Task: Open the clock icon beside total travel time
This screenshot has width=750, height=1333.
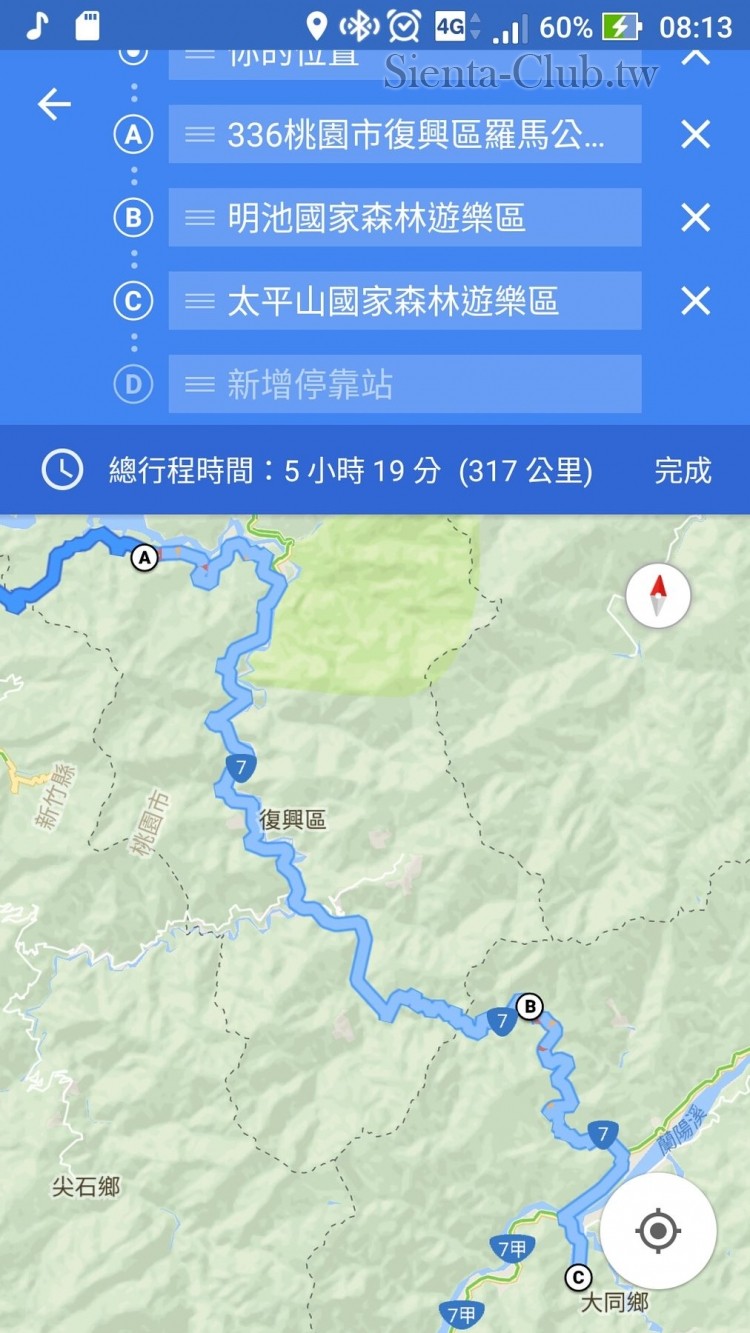Action: [x=60, y=470]
